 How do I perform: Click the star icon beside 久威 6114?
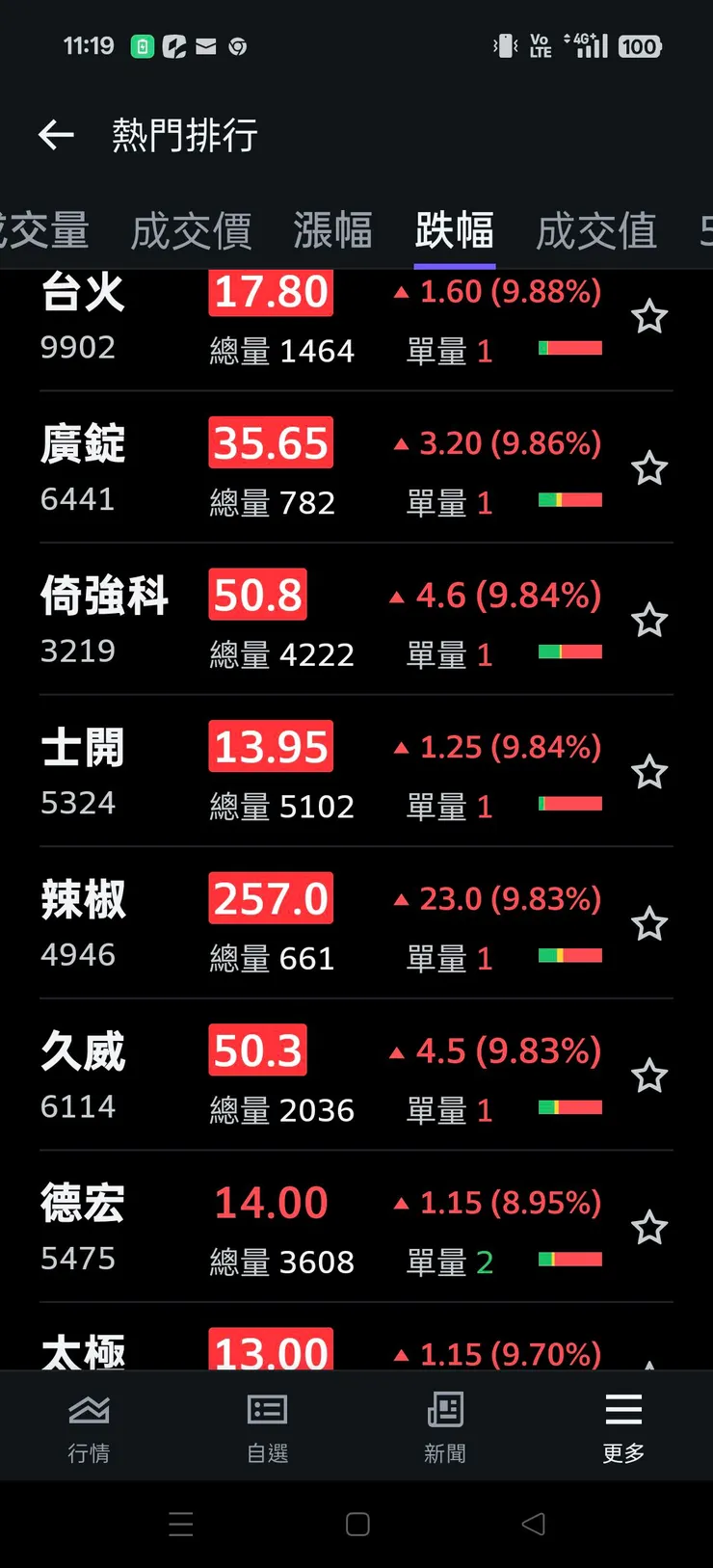pyautogui.click(x=650, y=1075)
